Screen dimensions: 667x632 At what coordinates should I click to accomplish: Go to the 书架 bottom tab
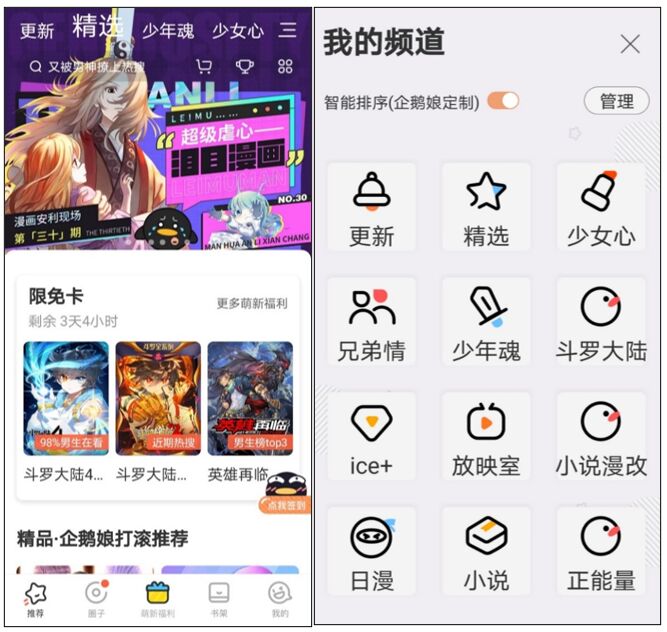click(x=219, y=598)
